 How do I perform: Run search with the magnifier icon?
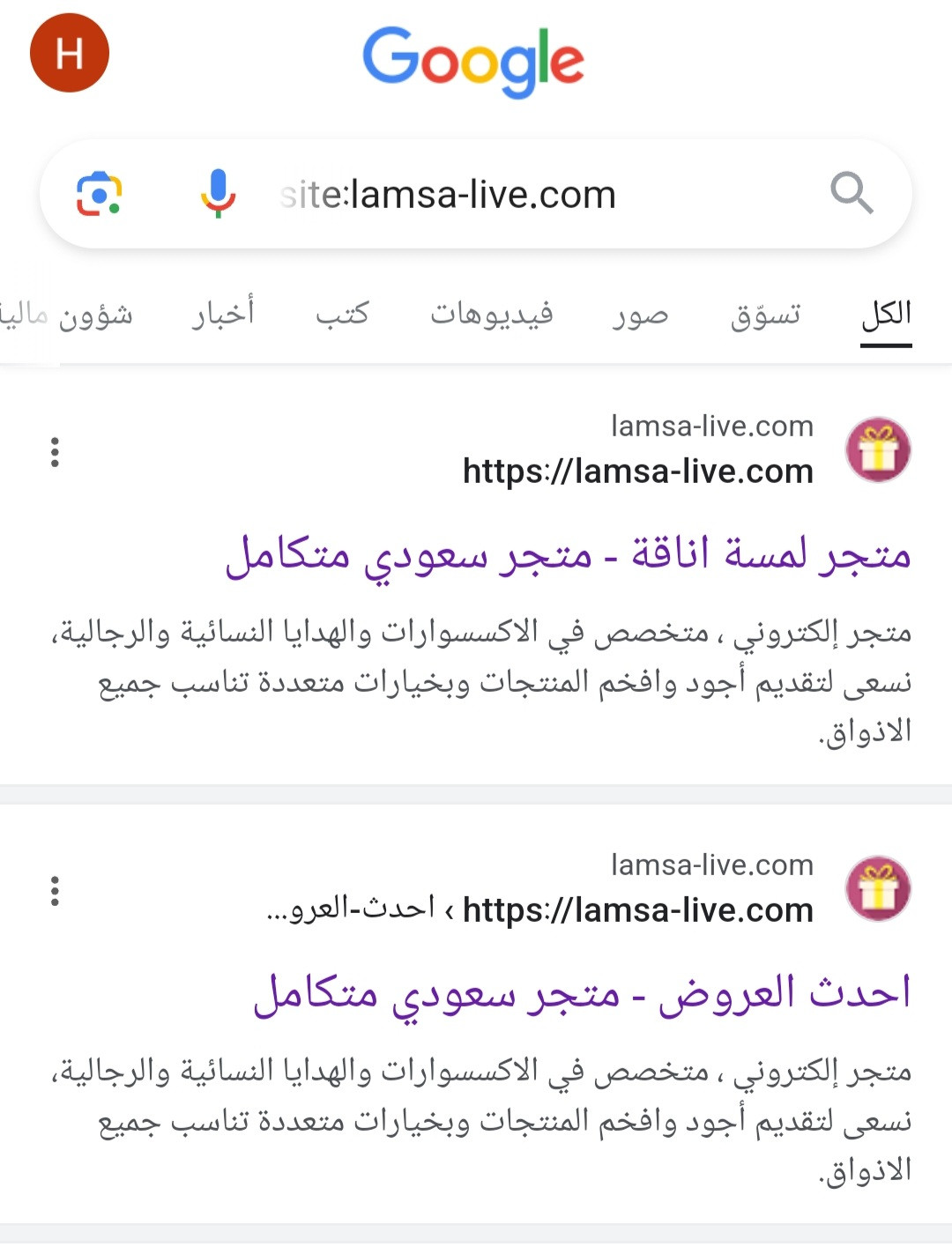pos(851,194)
